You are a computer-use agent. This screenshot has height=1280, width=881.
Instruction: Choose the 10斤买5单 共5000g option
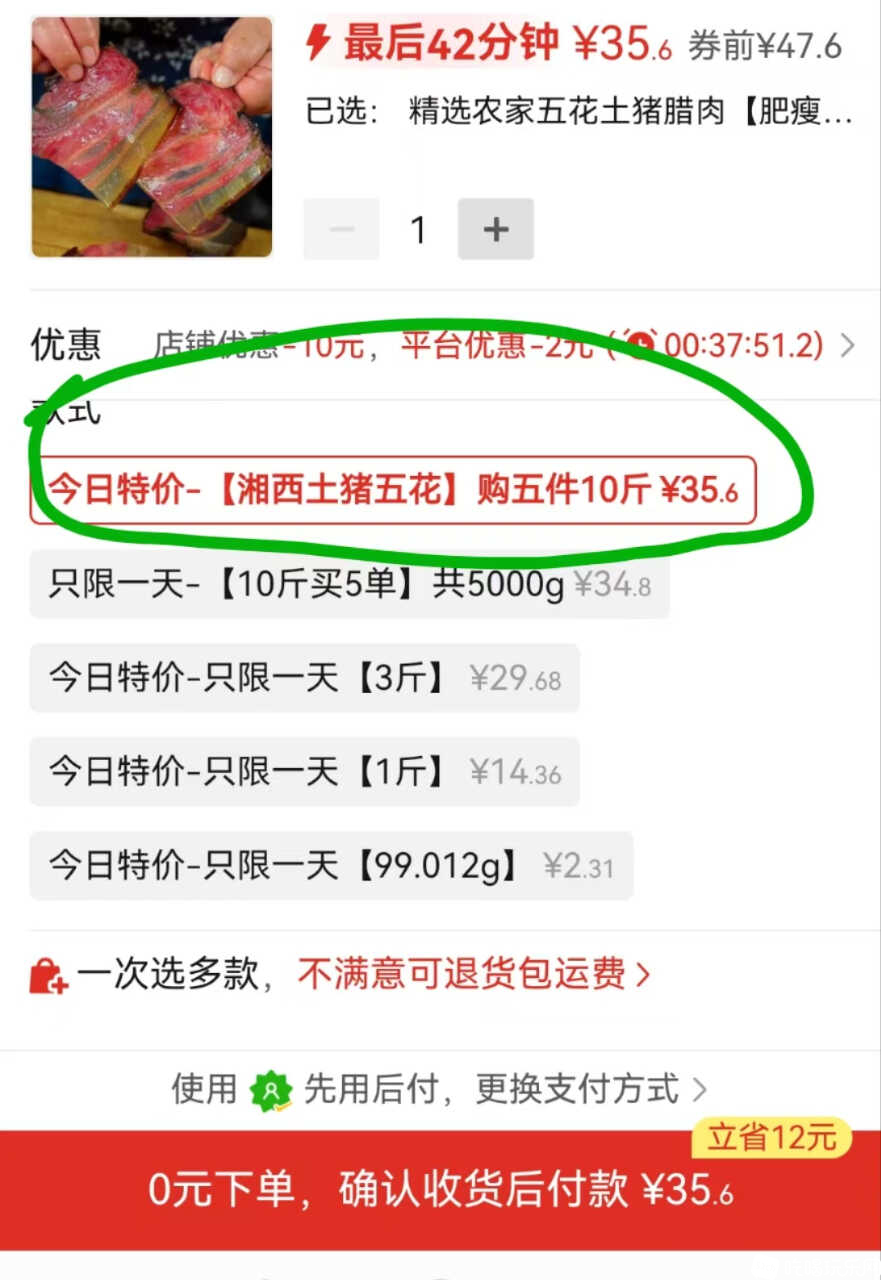click(x=349, y=584)
